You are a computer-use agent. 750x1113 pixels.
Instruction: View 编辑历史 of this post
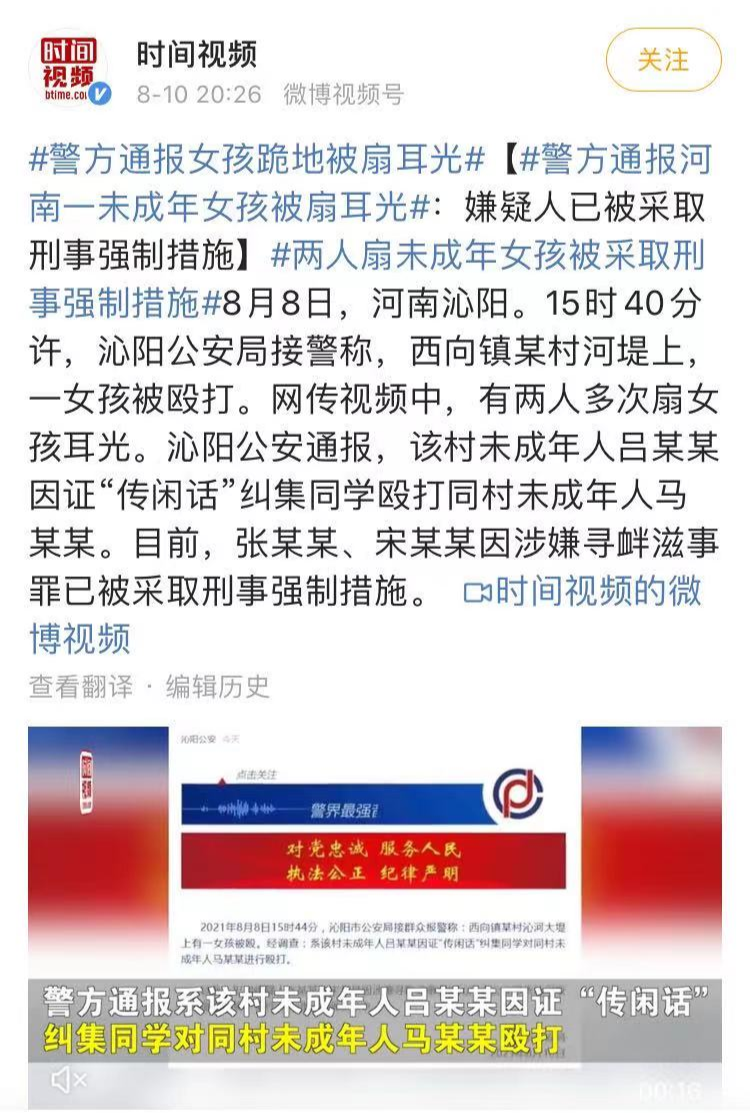pyautogui.click(x=218, y=687)
